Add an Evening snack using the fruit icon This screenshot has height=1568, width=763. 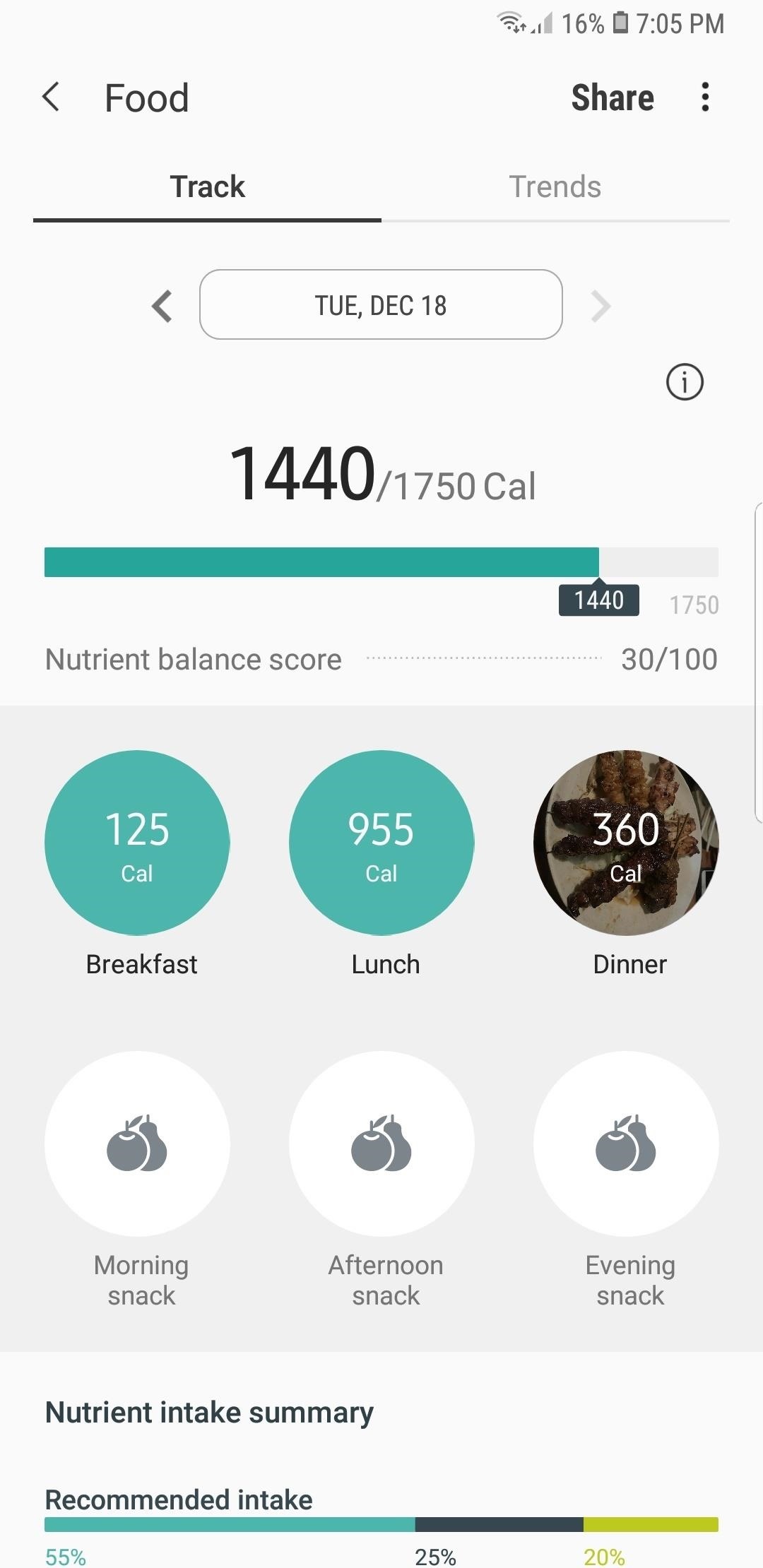click(626, 1144)
